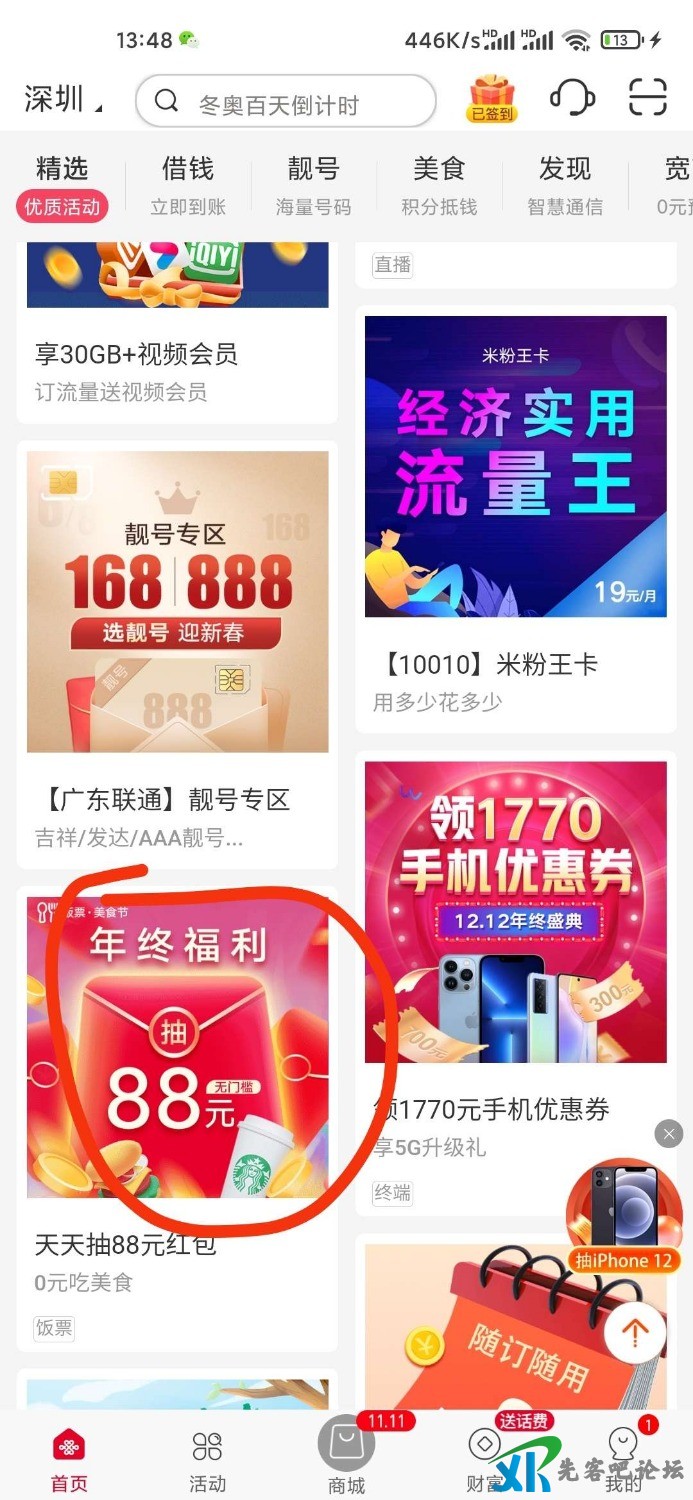
Task: Switch to the 借钱 tab
Action: pos(188,185)
